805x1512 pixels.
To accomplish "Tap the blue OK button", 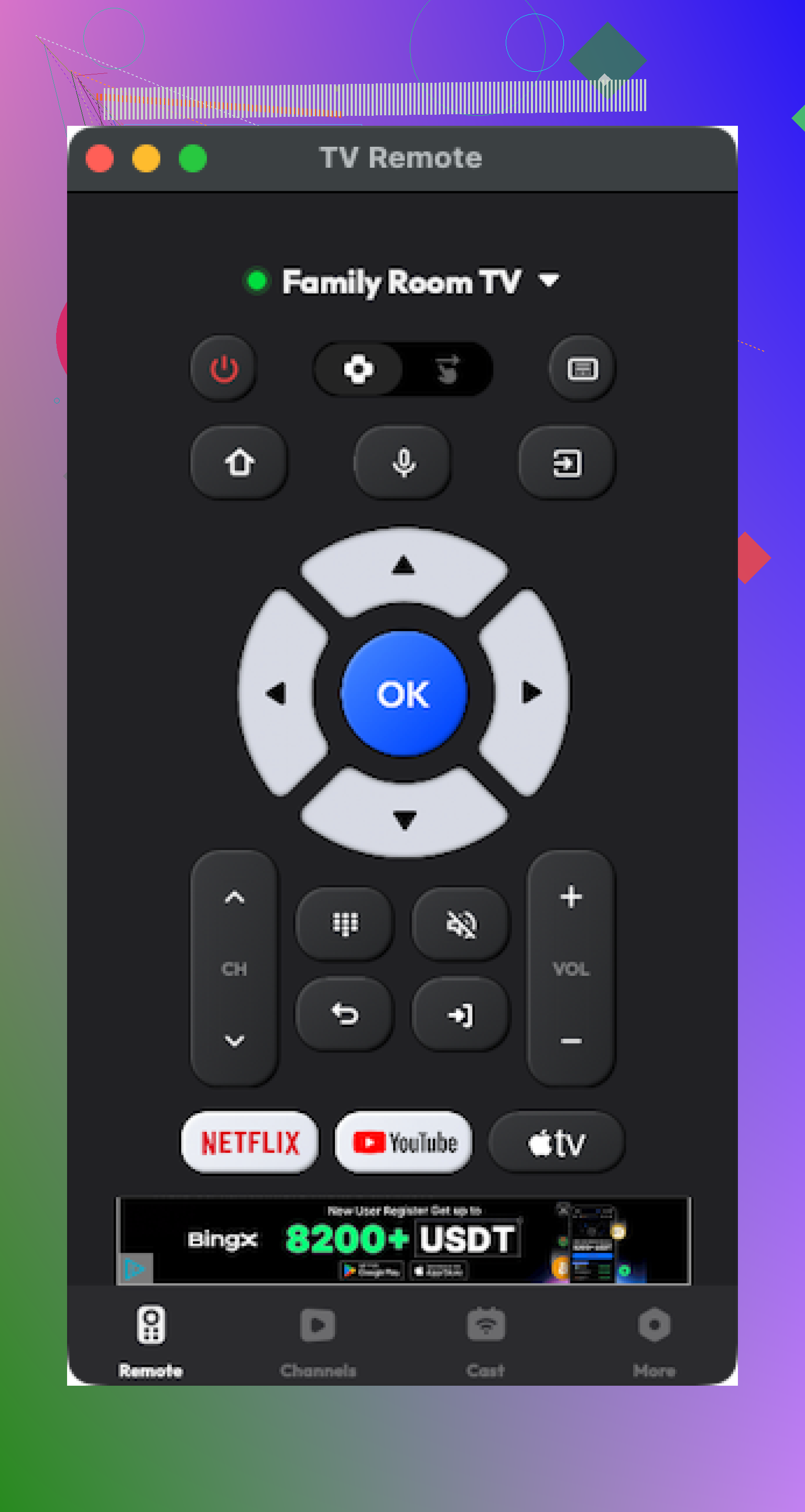I will point(404,693).
